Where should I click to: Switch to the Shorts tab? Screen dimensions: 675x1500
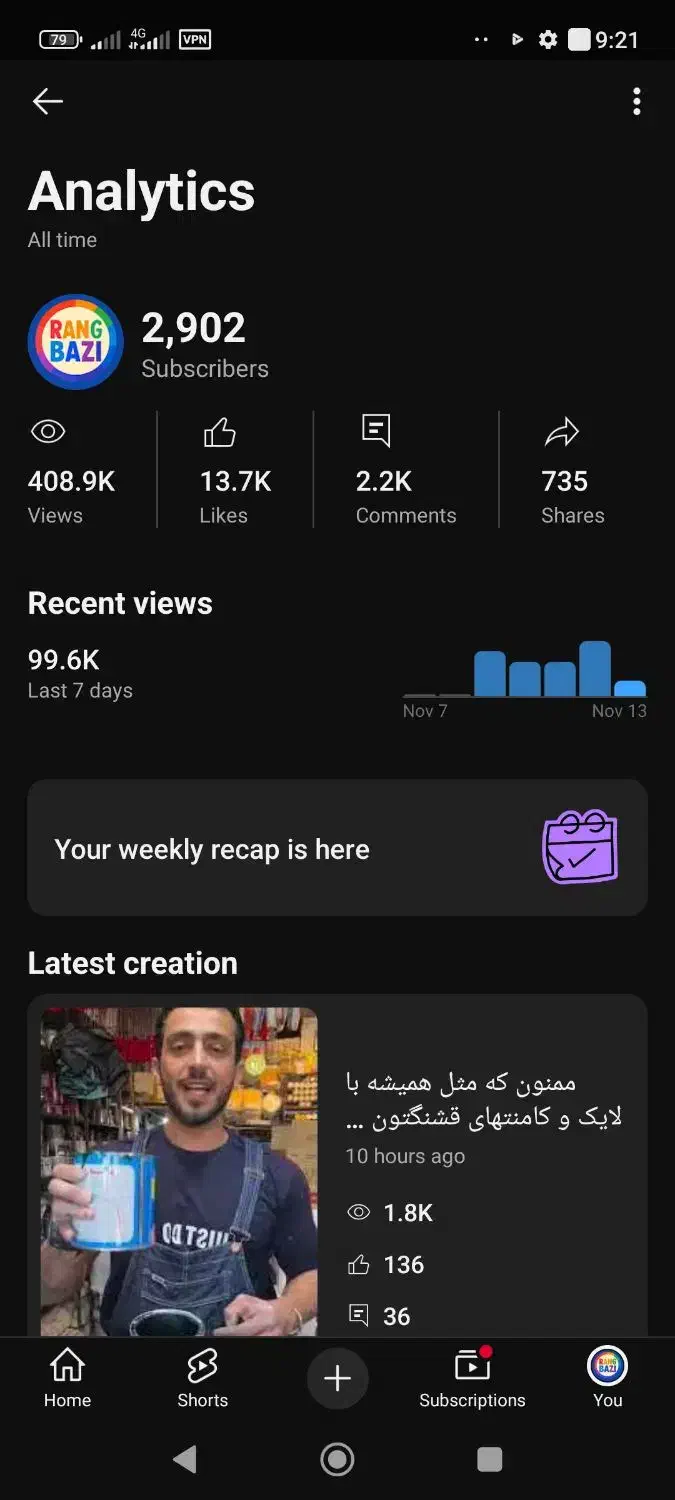[x=203, y=1379]
